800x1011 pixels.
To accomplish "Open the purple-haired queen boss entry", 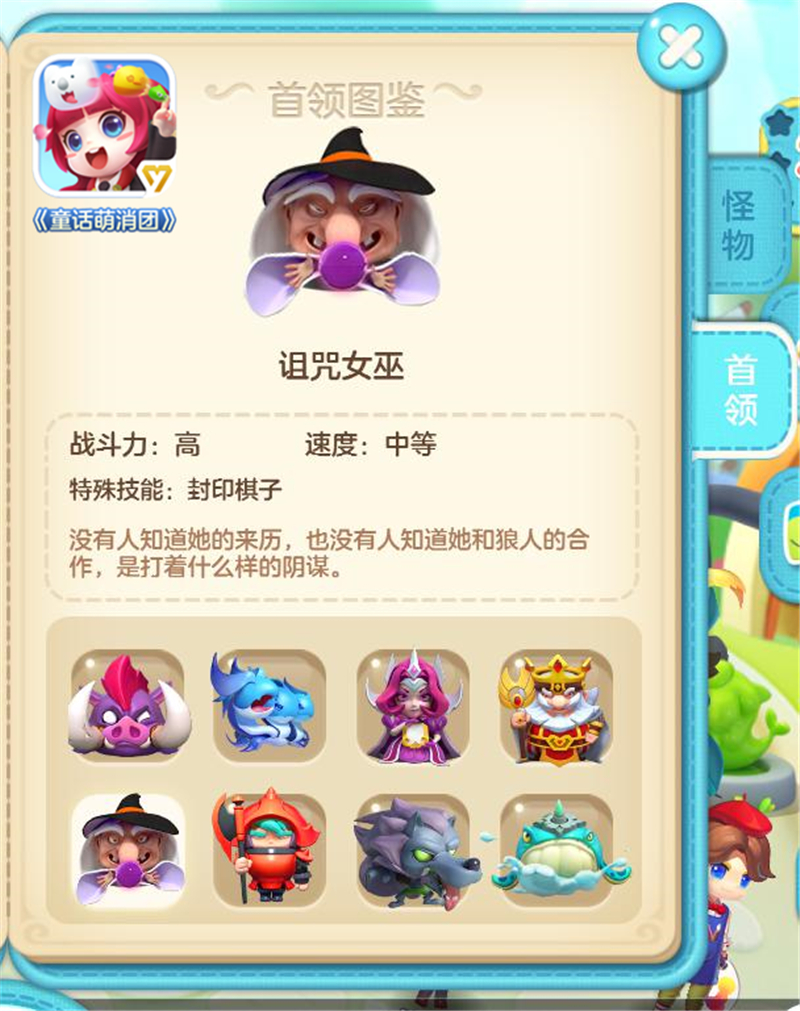I will point(413,706).
